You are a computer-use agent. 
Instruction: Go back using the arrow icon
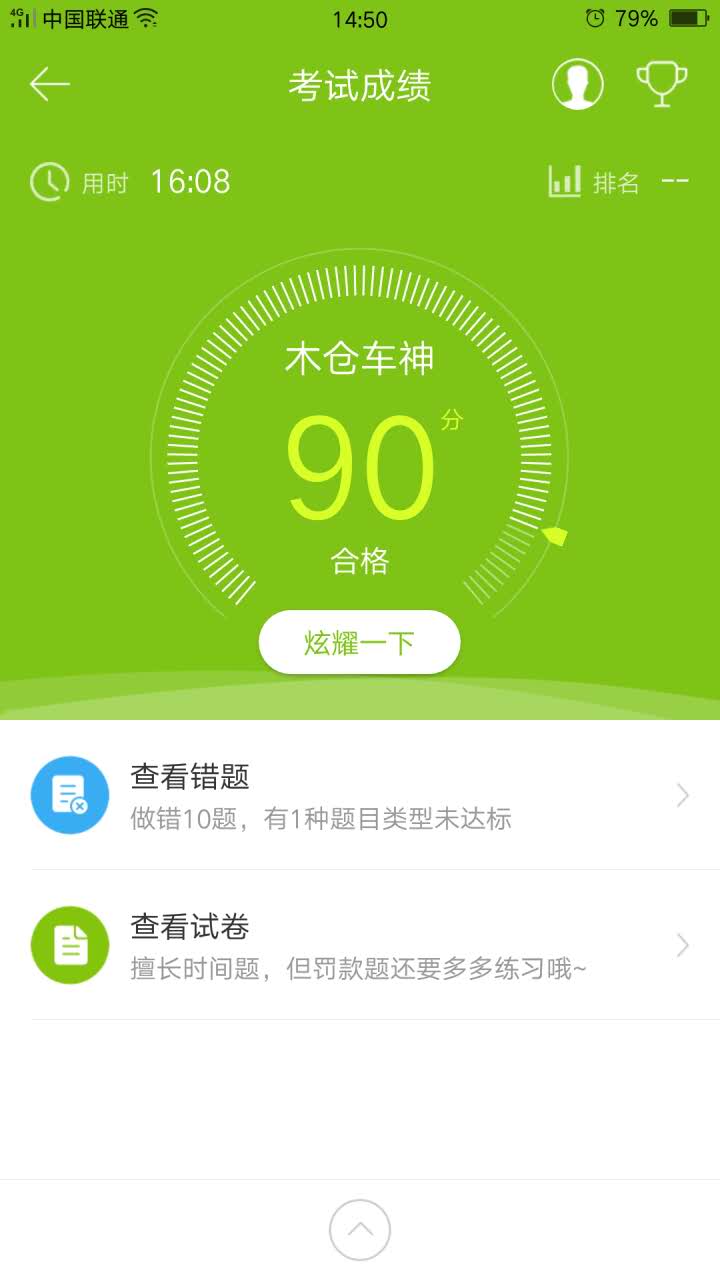50,85
